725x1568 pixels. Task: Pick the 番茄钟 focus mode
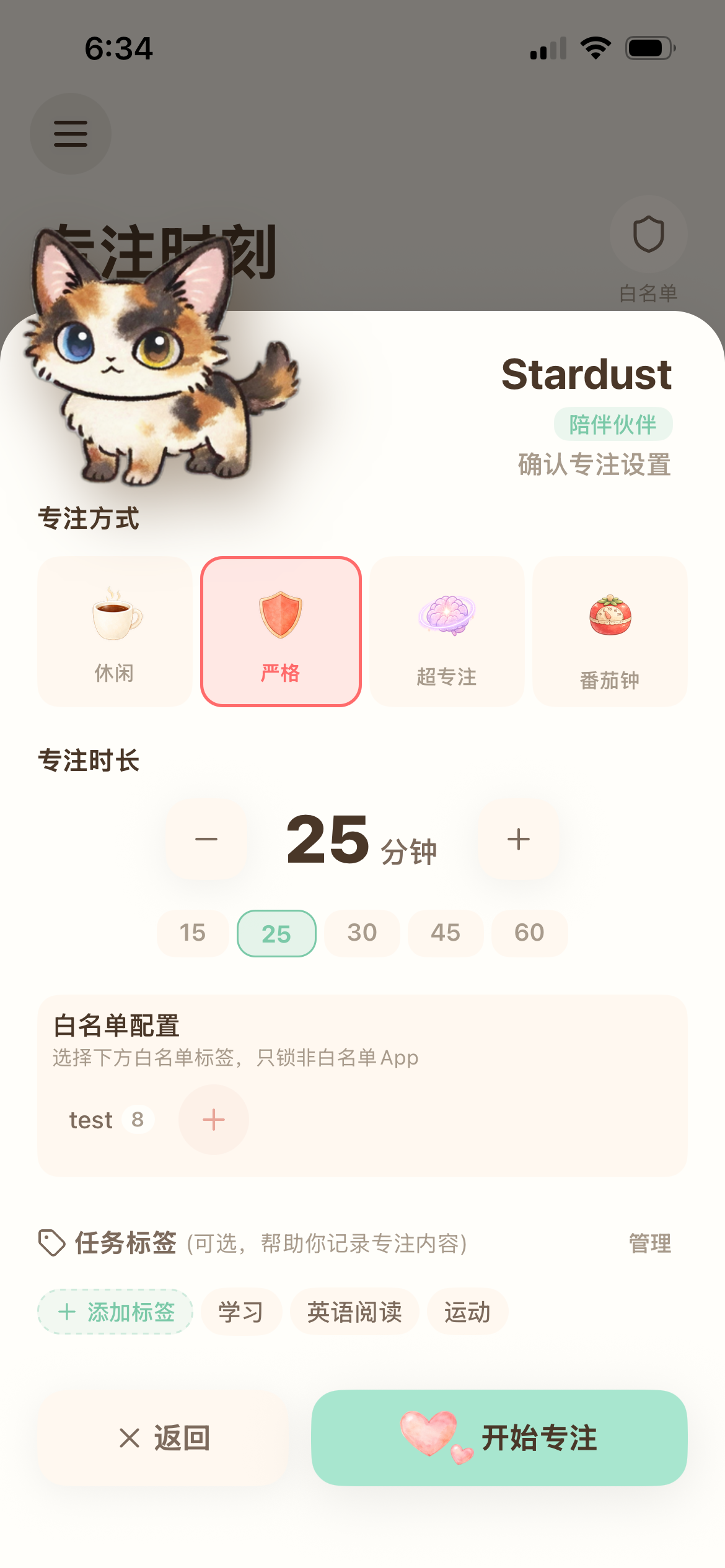coord(610,632)
